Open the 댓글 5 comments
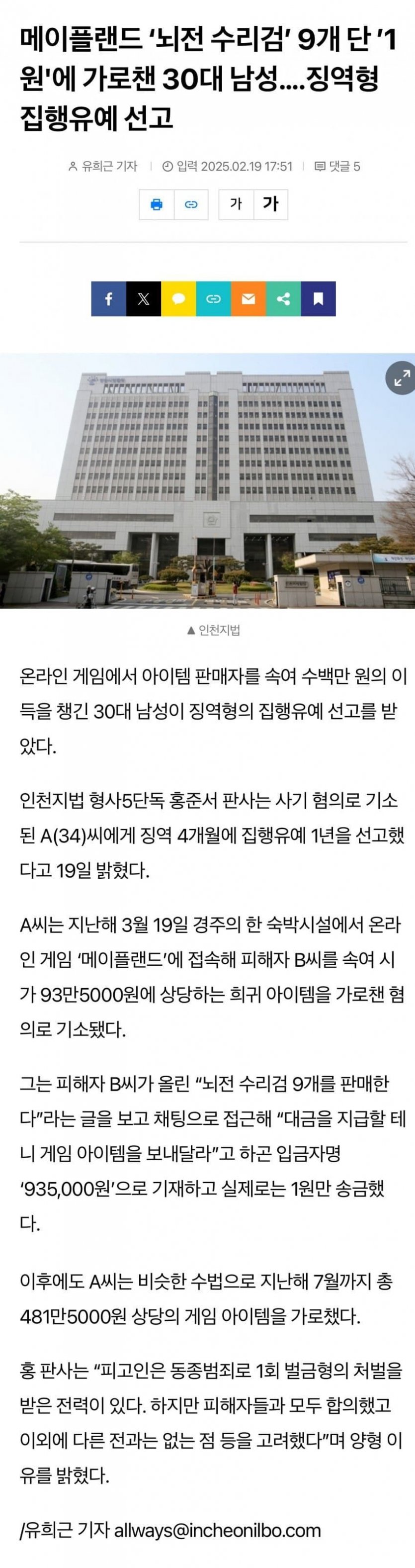 pyautogui.click(x=338, y=166)
